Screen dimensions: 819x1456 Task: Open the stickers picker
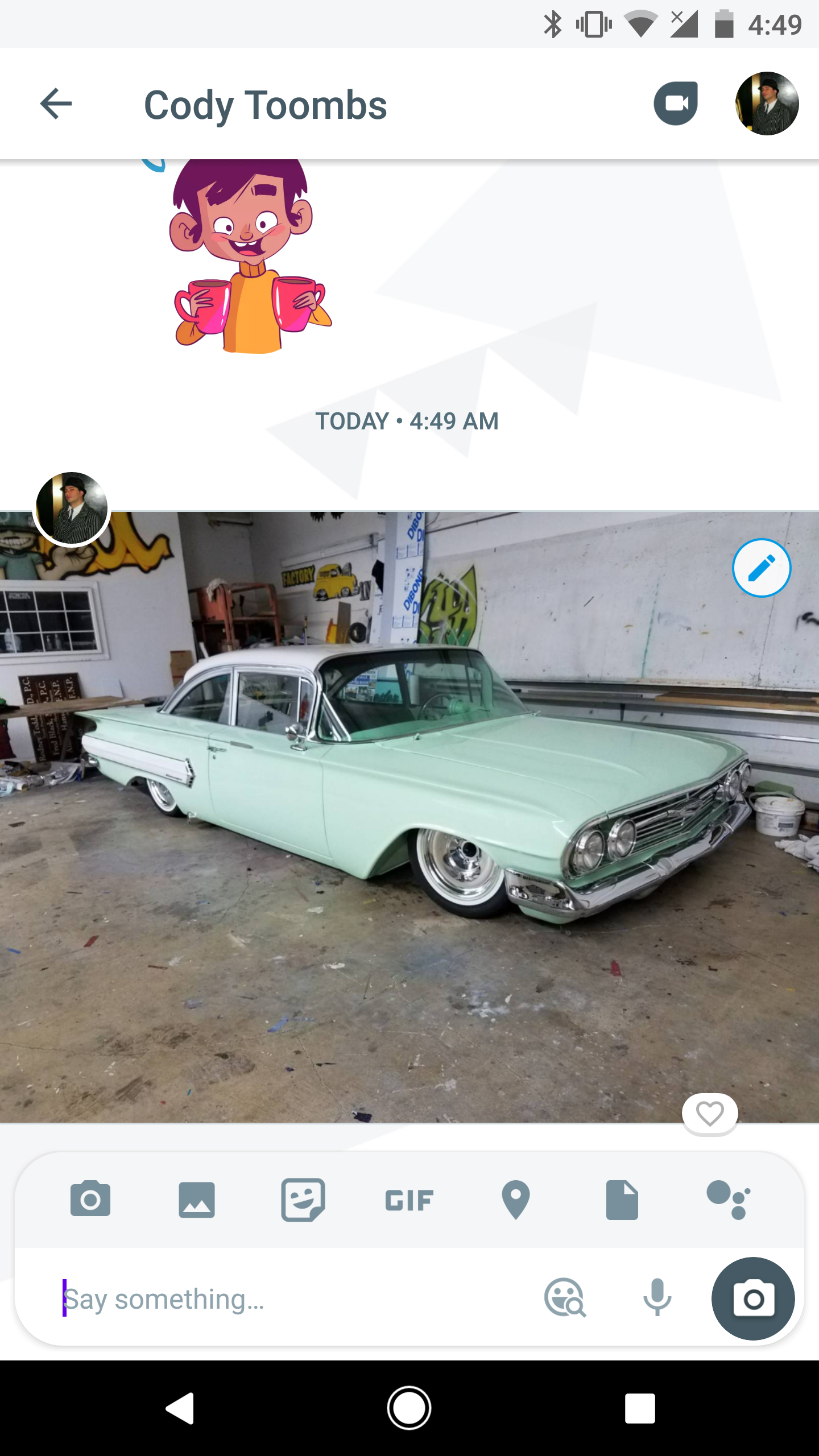303,1199
